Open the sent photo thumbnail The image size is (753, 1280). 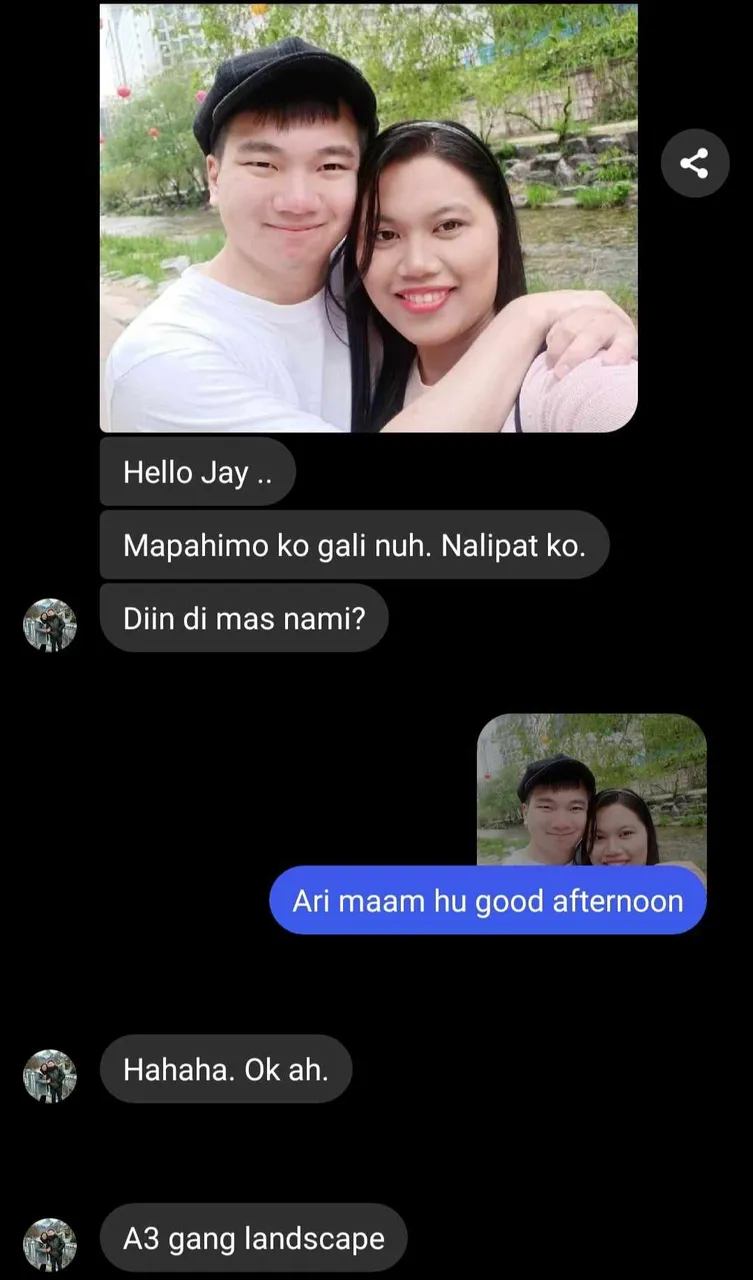click(591, 789)
